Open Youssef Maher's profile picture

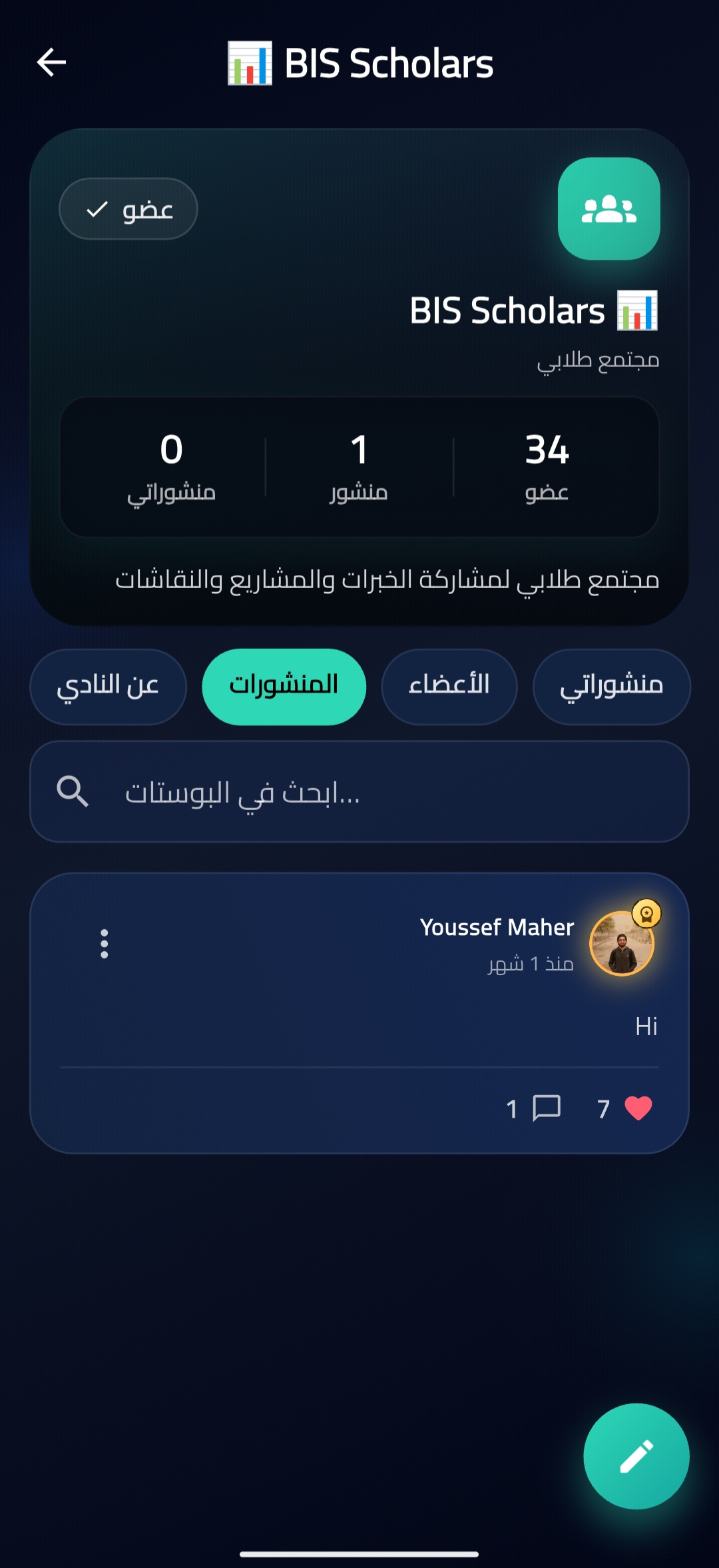click(622, 943)
